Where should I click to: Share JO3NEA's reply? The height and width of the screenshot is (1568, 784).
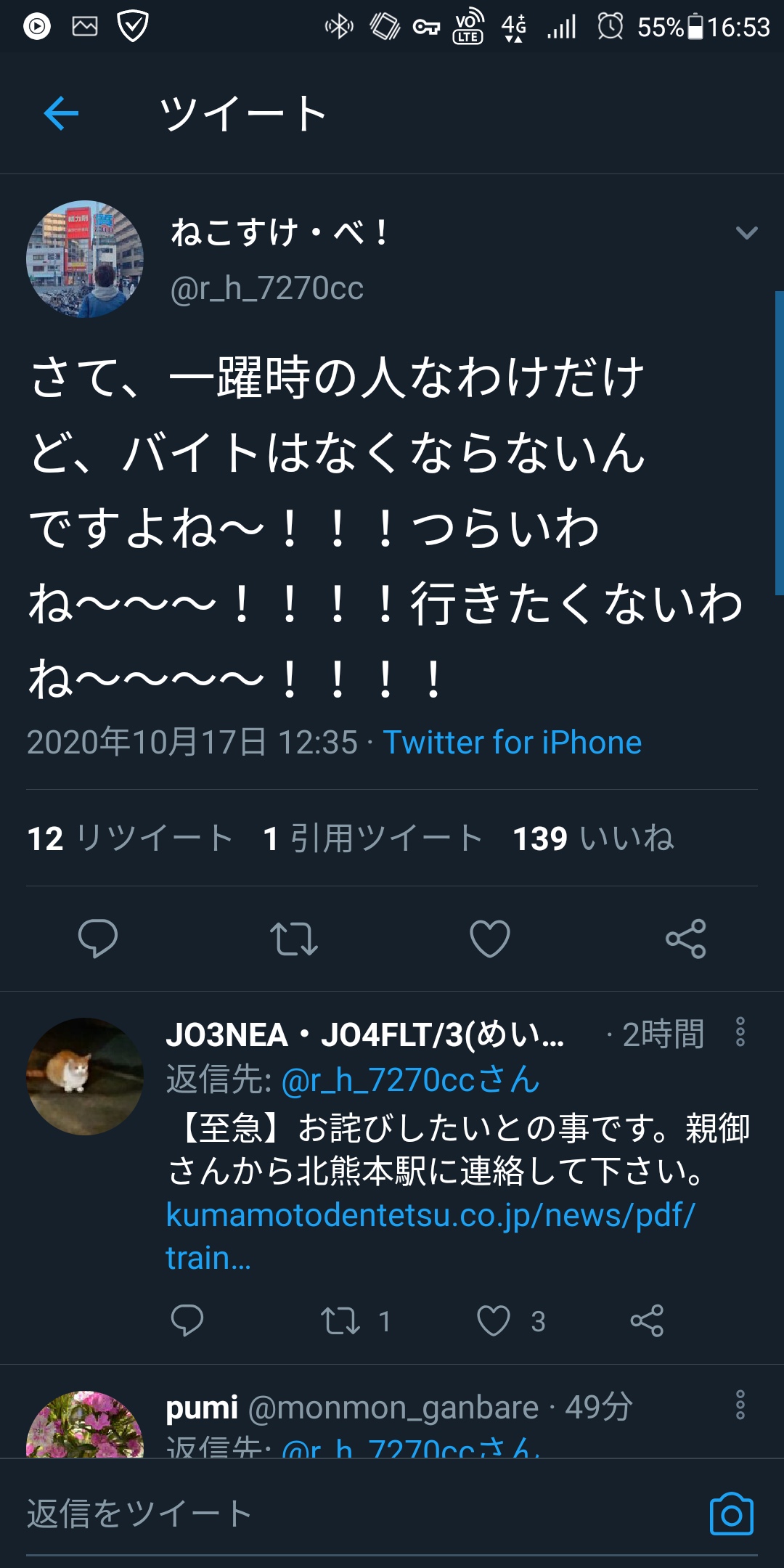[x=647, y=1320]
